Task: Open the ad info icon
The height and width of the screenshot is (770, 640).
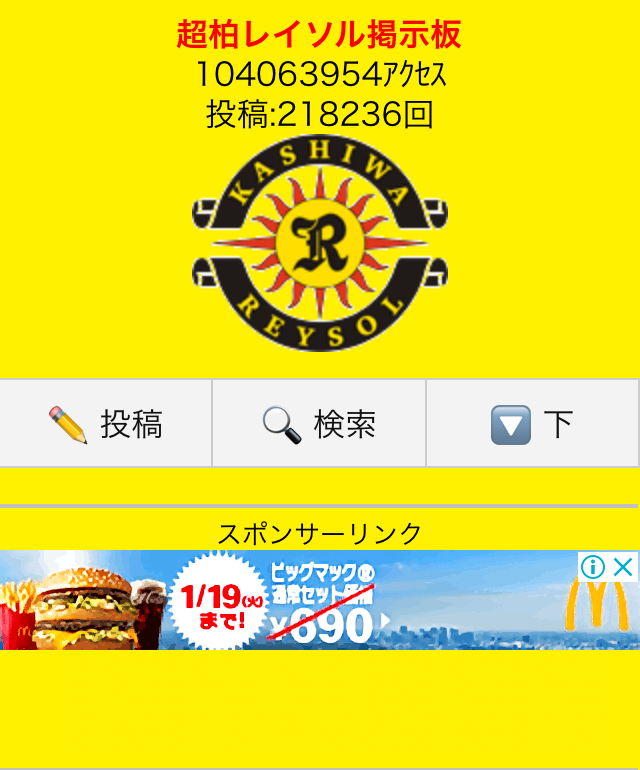Action: [594, 567]
